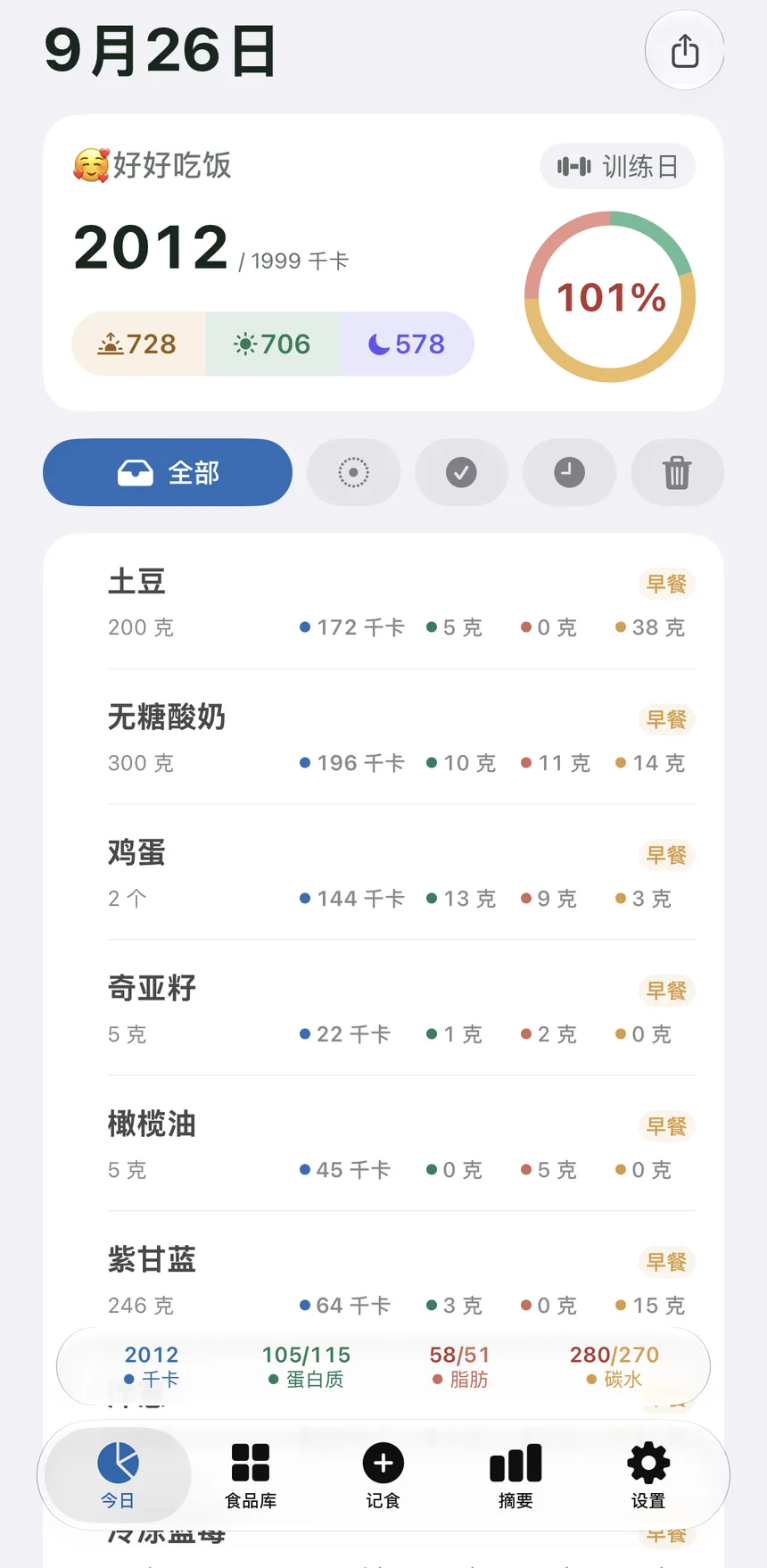Switch to the checkmark completed filter

pyautogui.click(x=461, y=472)
